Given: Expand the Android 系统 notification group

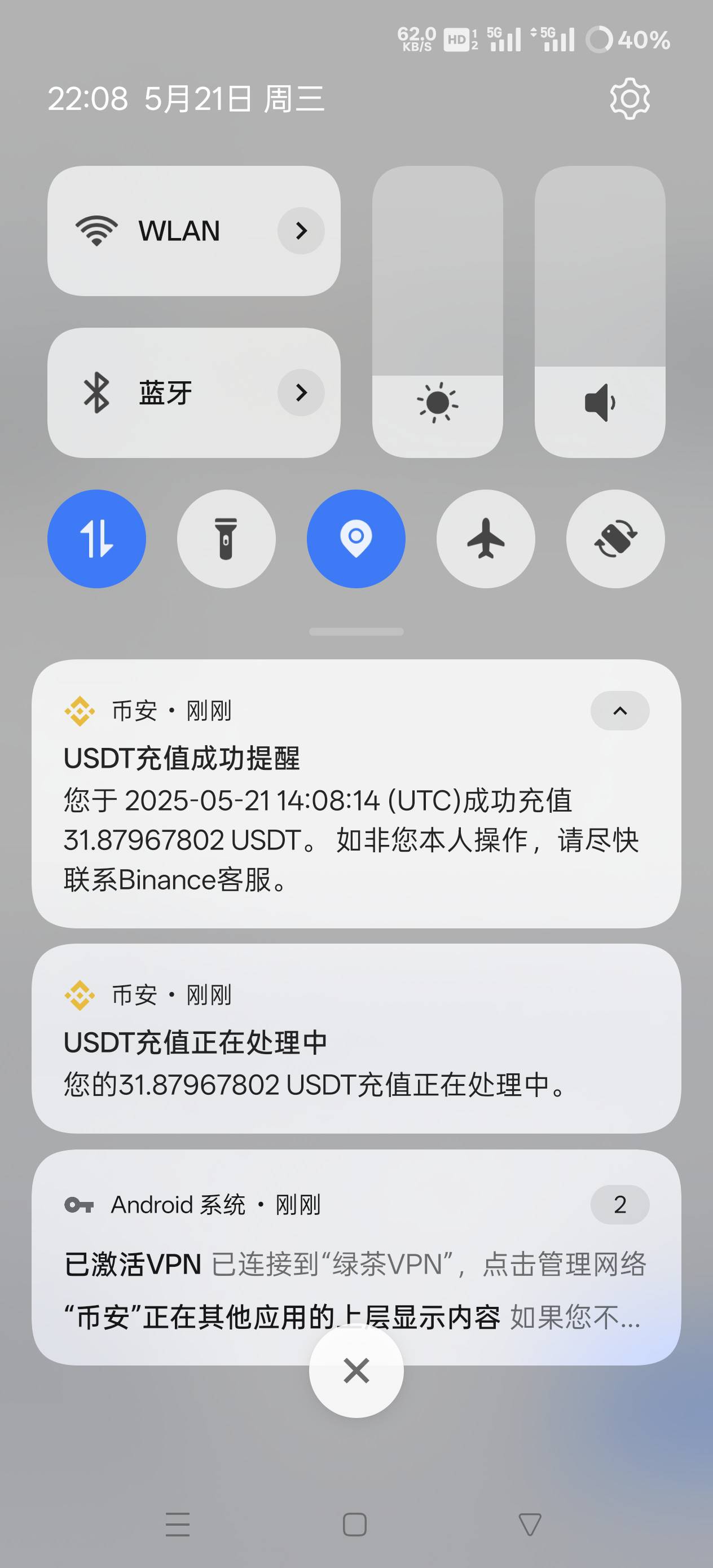Looking at the screenshot, I should (620, 1205).
